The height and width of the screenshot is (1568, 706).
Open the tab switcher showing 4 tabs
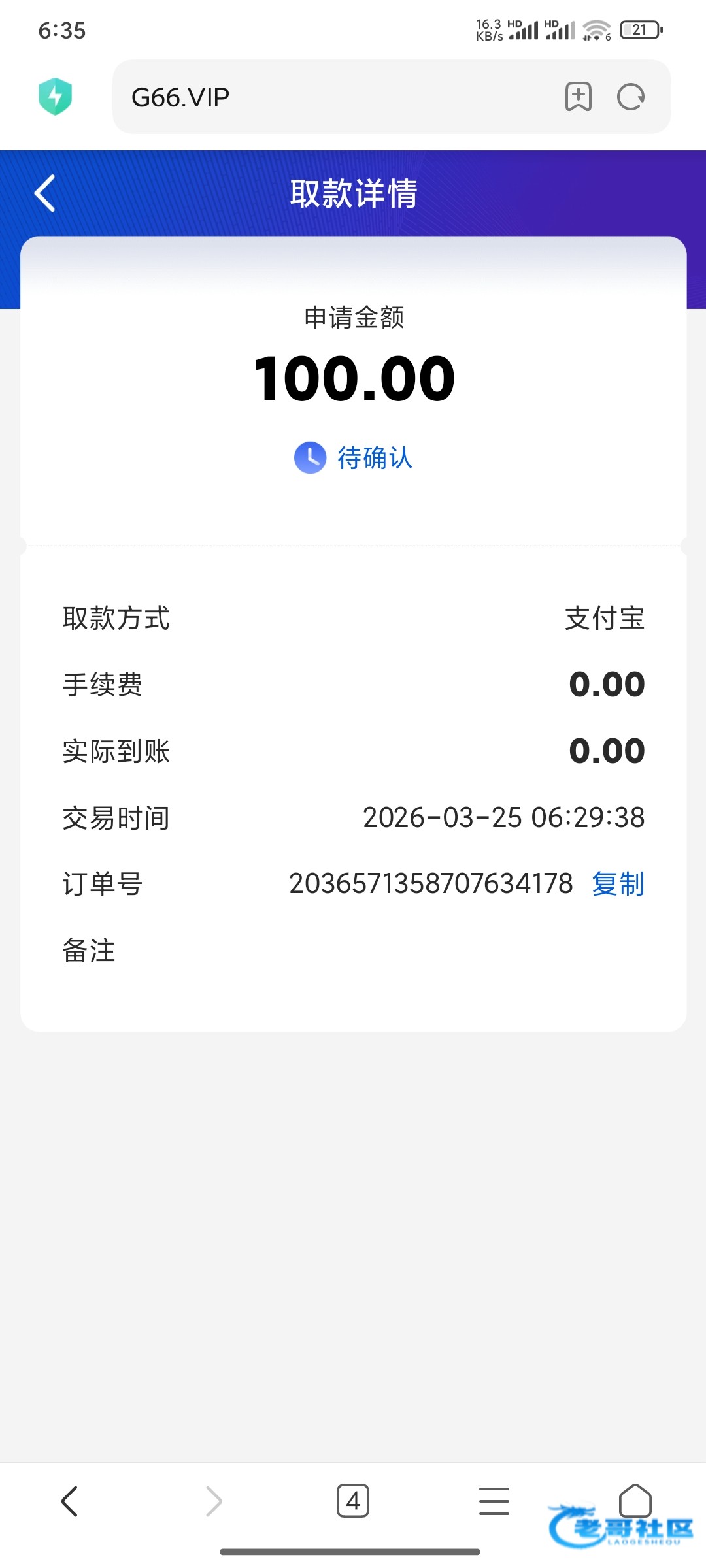coord(353,1501)
